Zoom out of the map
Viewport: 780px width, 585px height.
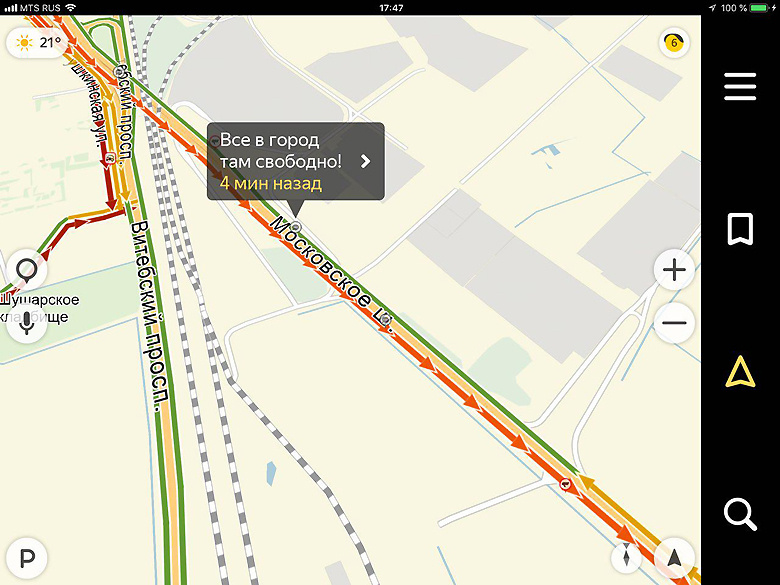[675, 323]
